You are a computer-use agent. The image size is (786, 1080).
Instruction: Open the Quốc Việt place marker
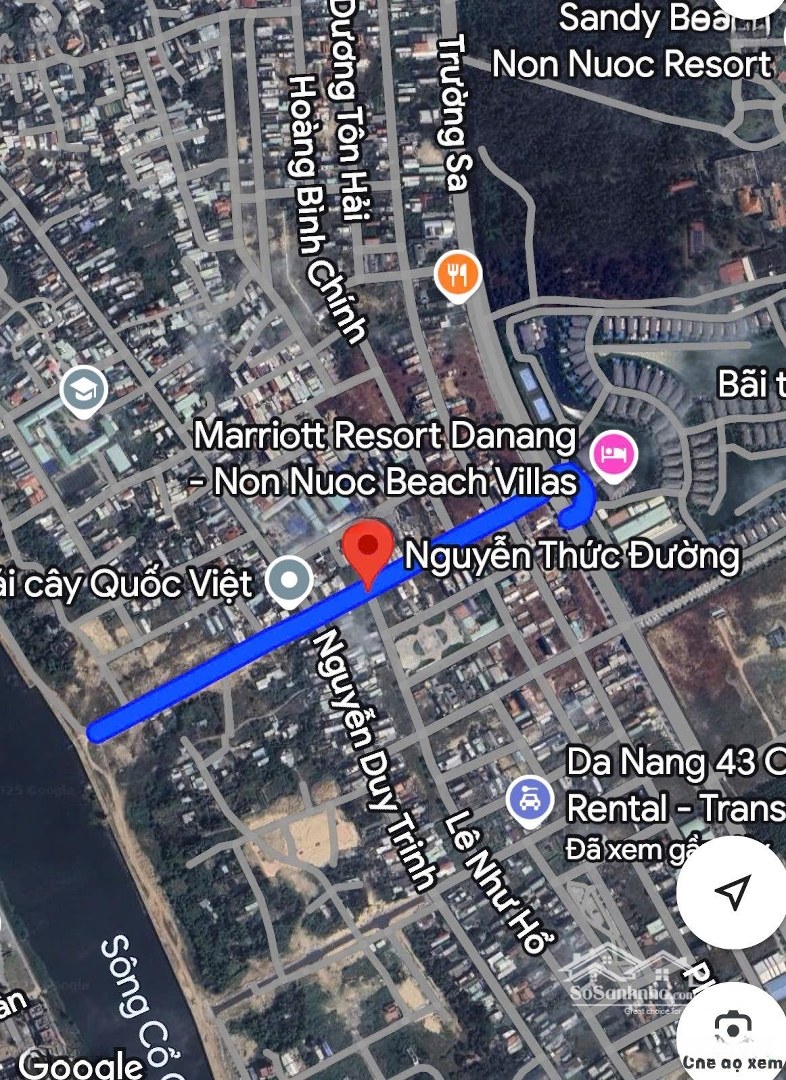(x=290, y=580)
